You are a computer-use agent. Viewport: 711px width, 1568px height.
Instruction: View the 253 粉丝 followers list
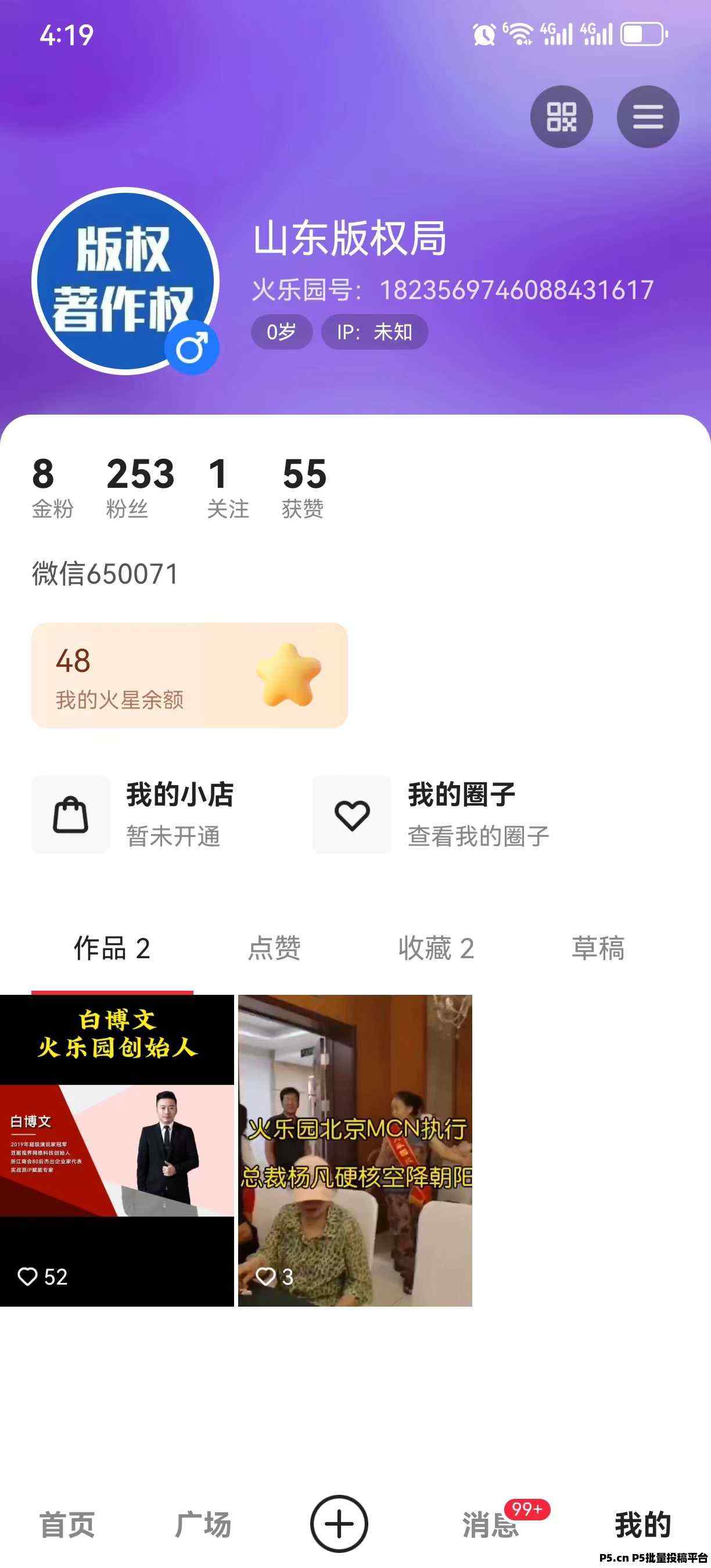pyautogui.click(x=139, y=487)
